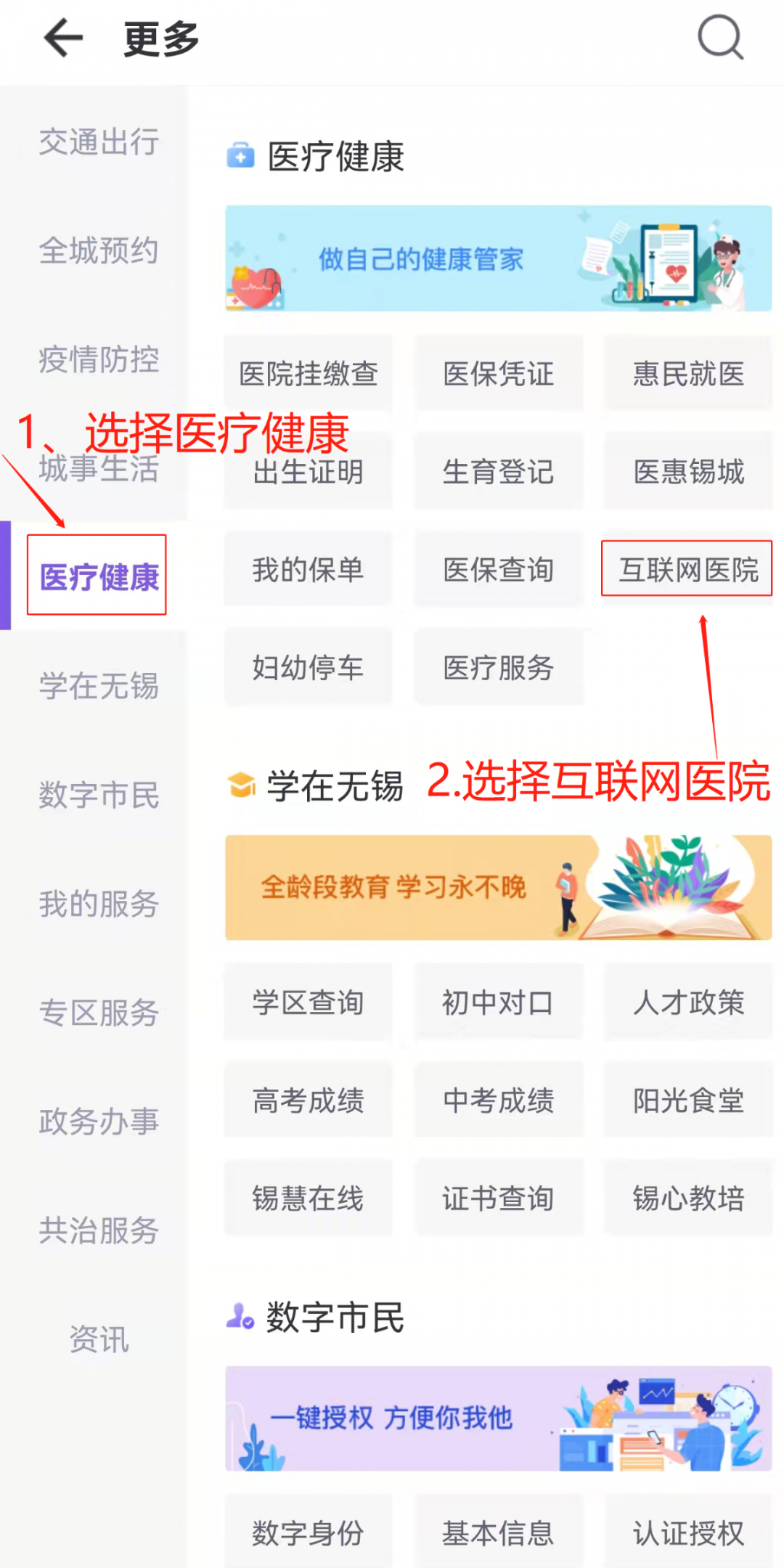This screenshot has height=1568, width=784.
Task: Tap the 医保凭证 tile
Action: (x=498, y=374)
